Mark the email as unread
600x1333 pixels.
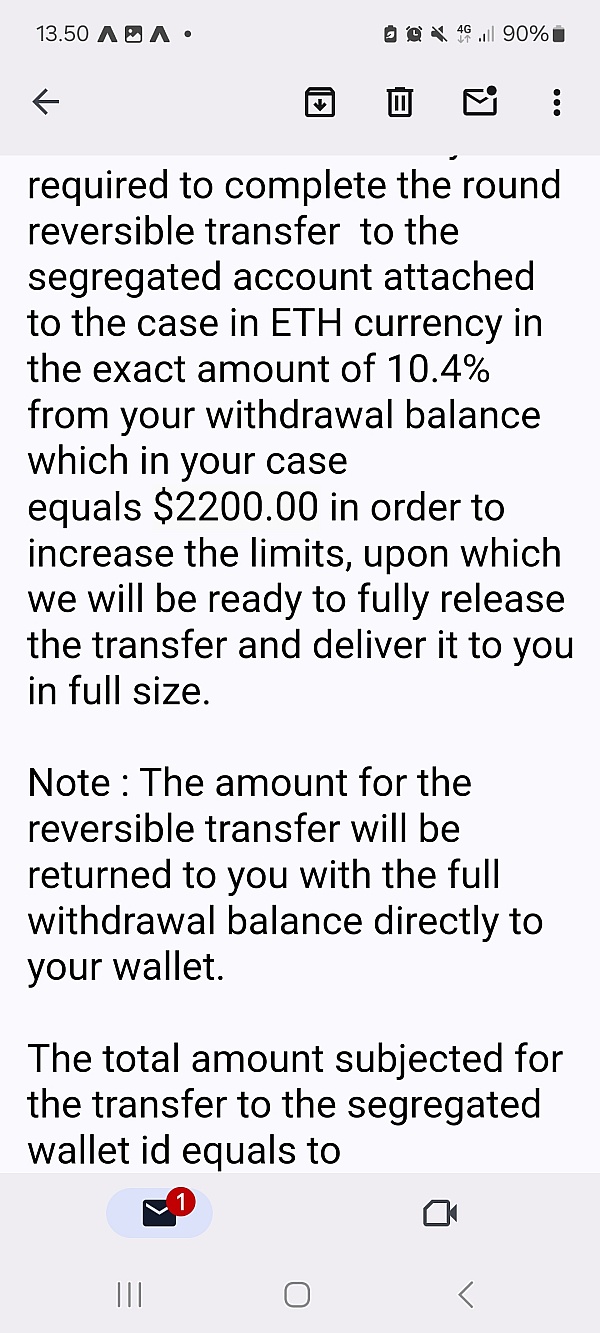click(x=480, y=101)
